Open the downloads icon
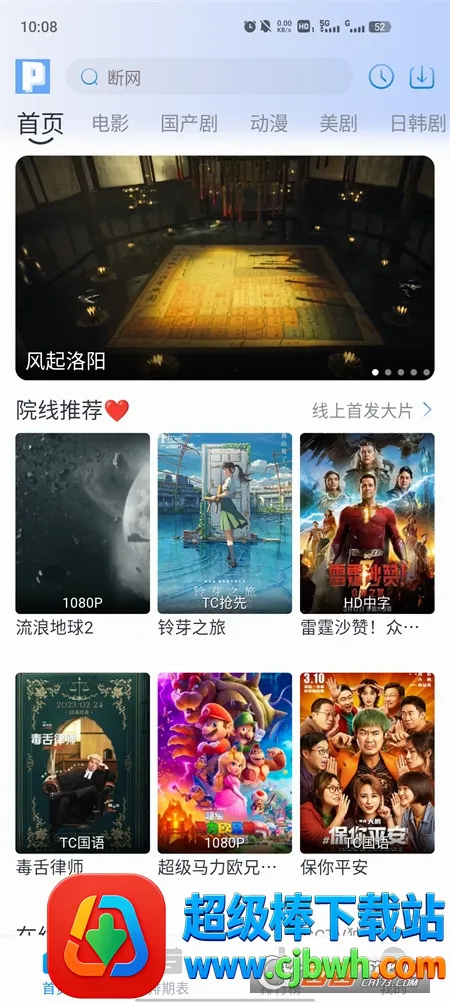The width and height of the screenshot is (450, 1003). coord(421,77)
